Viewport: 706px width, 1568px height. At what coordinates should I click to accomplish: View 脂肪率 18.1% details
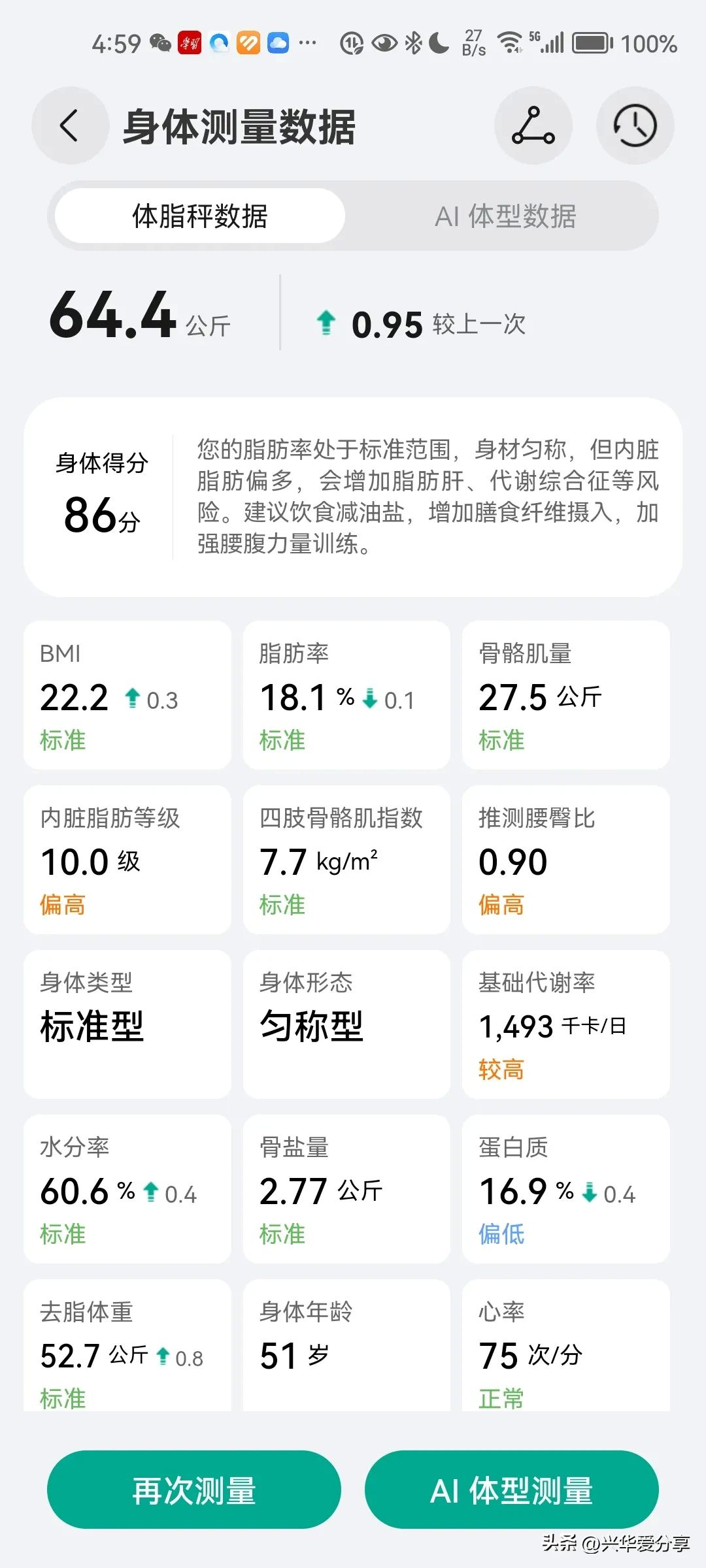click(x=346, y=695)
